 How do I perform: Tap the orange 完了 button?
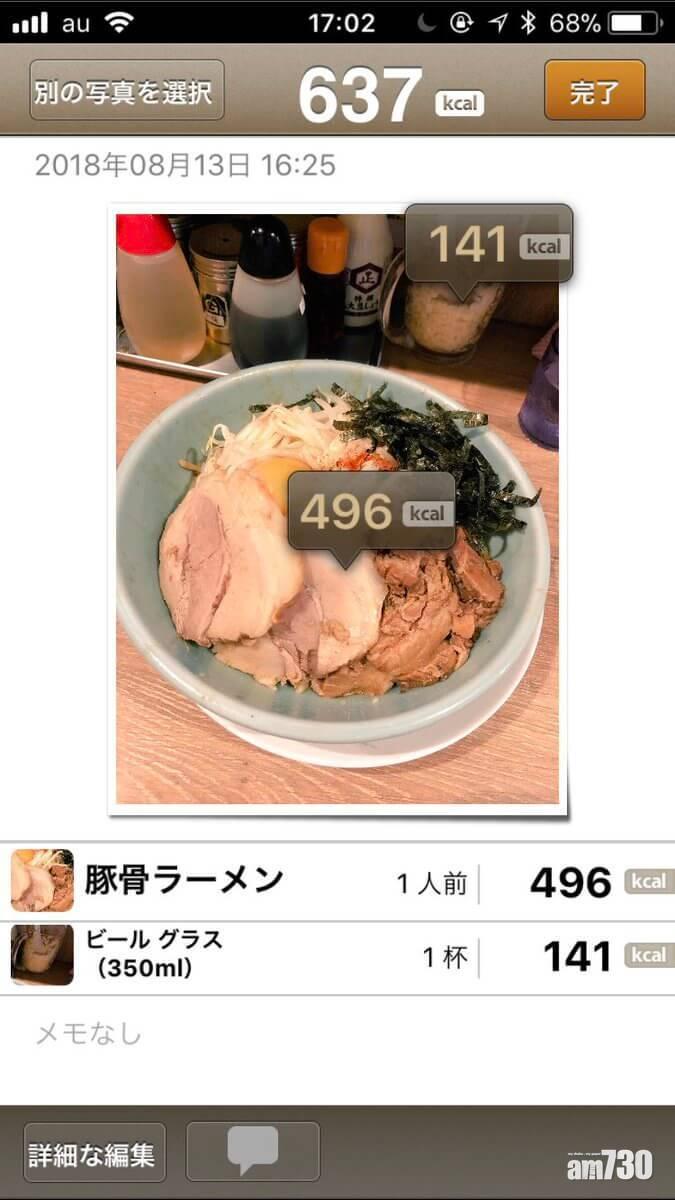click(x=594, y=91)
